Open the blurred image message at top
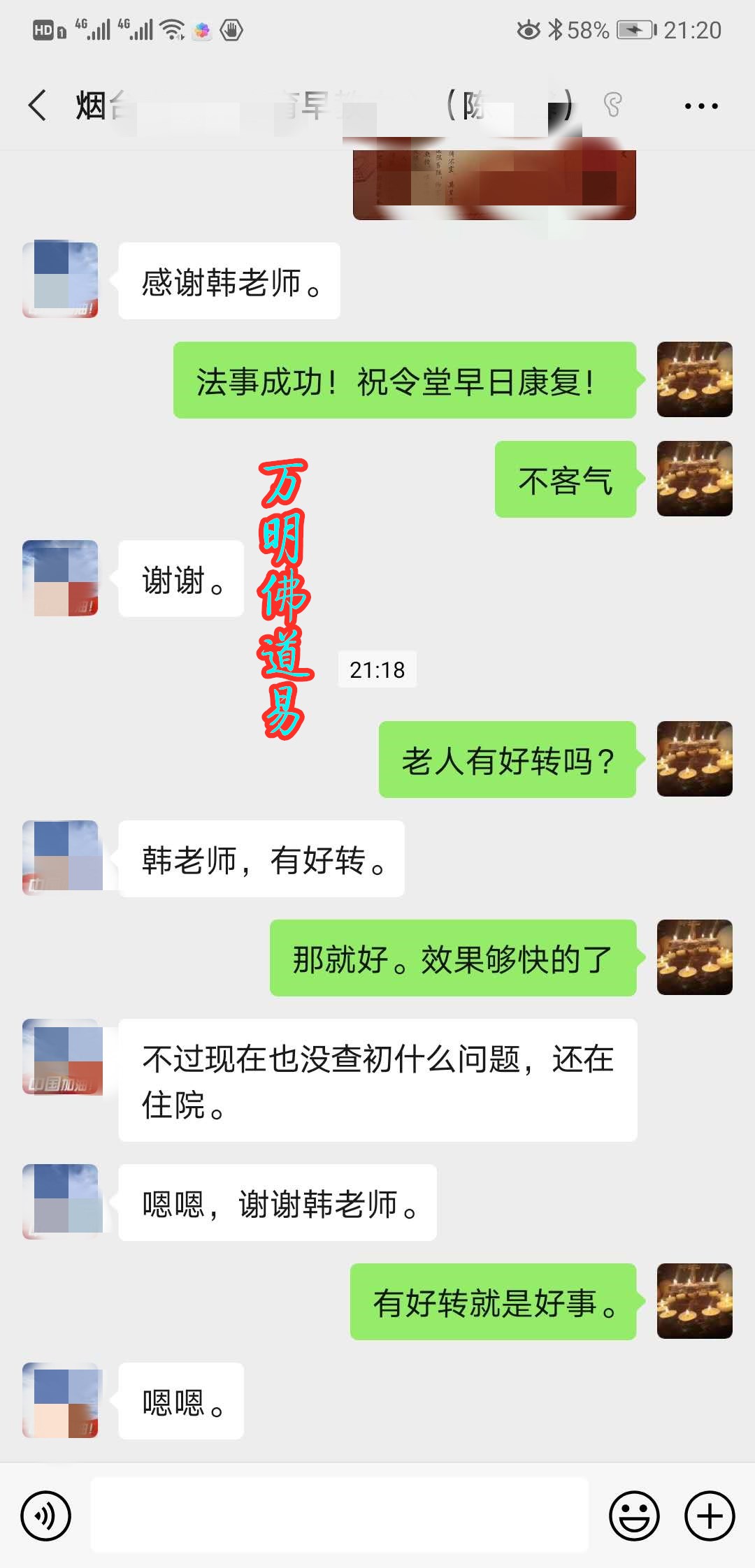The image size is (755, 1568). 494,184
